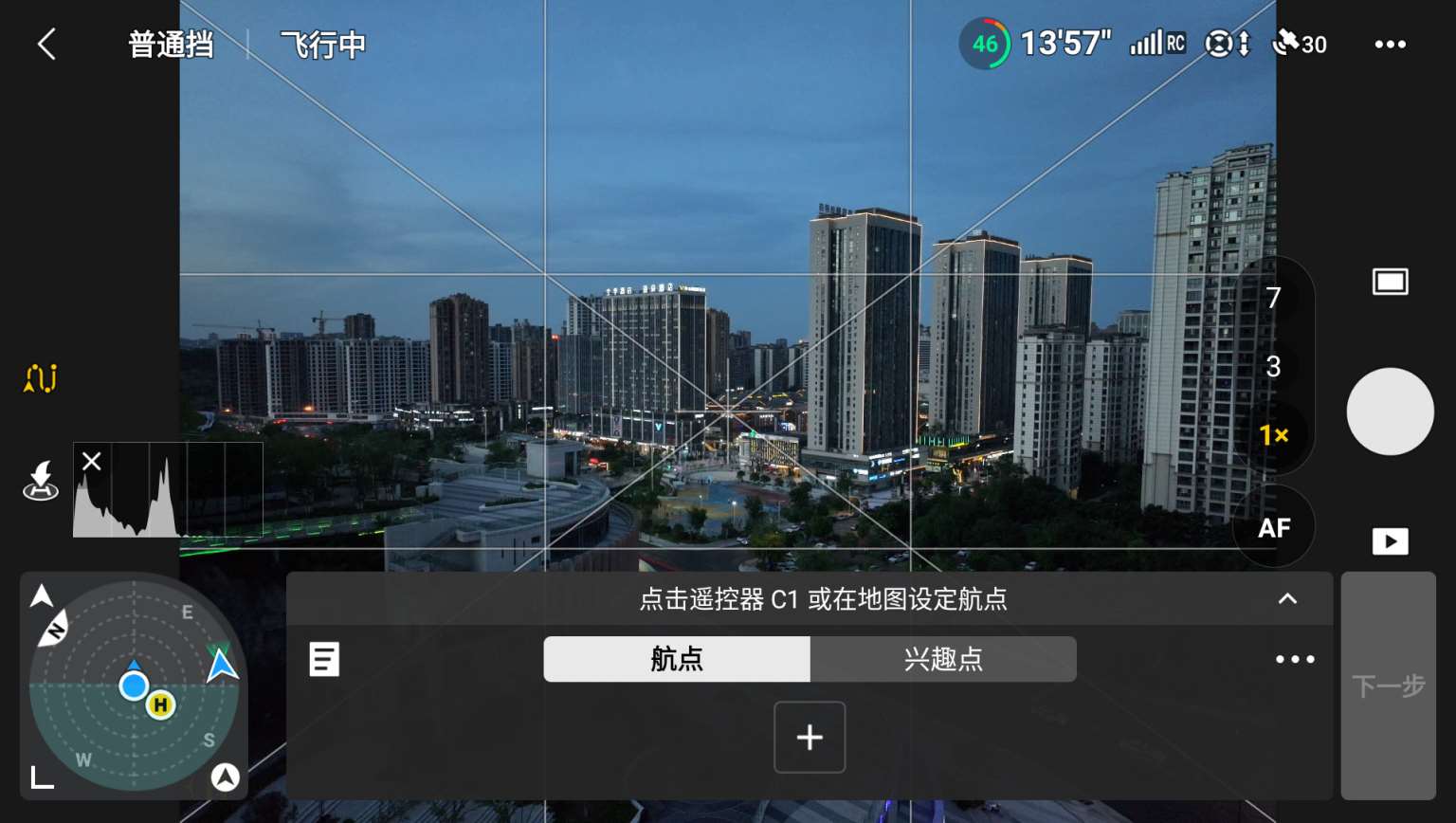Tap 下一步 to proceed
This screenshot has width=1456, height=823.
[1388, 686]
